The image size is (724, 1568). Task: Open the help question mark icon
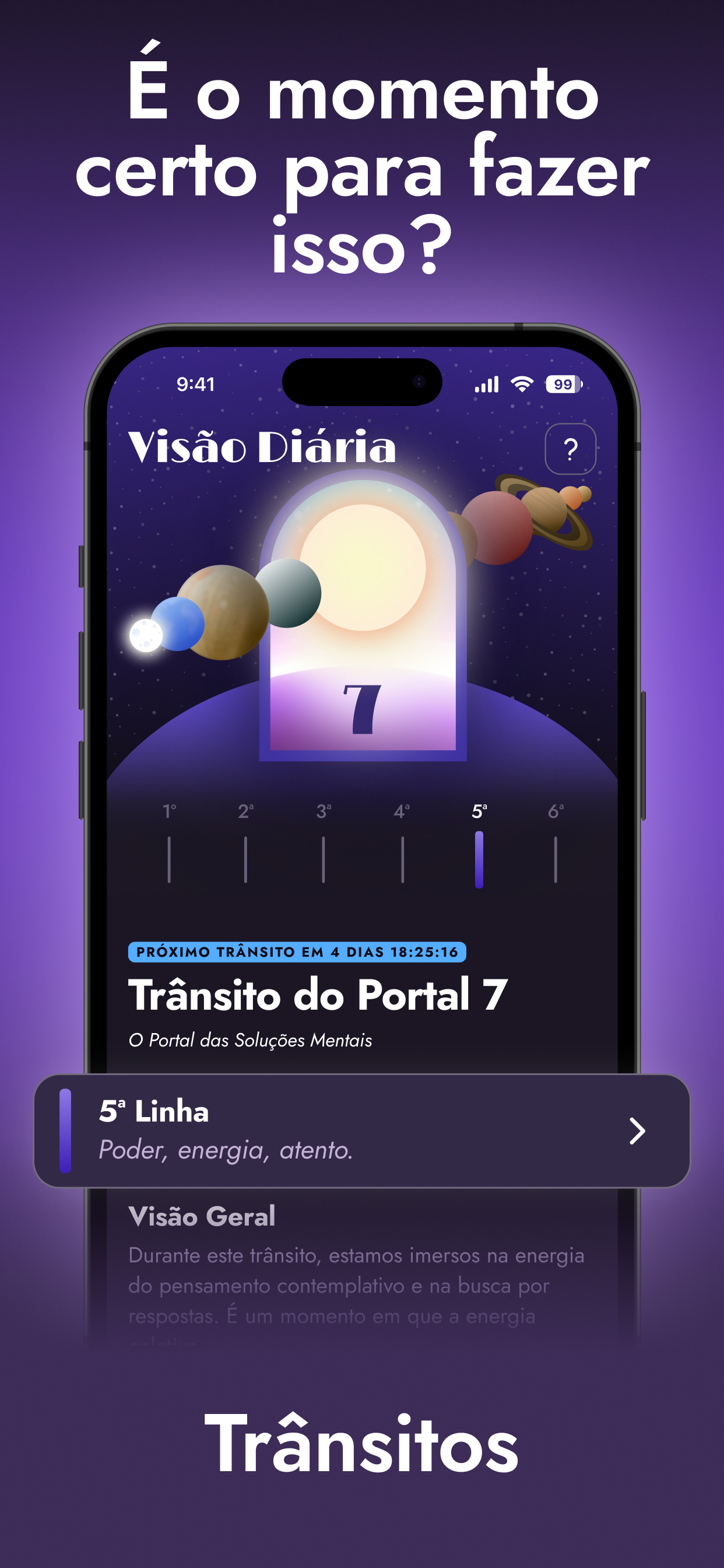pos(570,449)
